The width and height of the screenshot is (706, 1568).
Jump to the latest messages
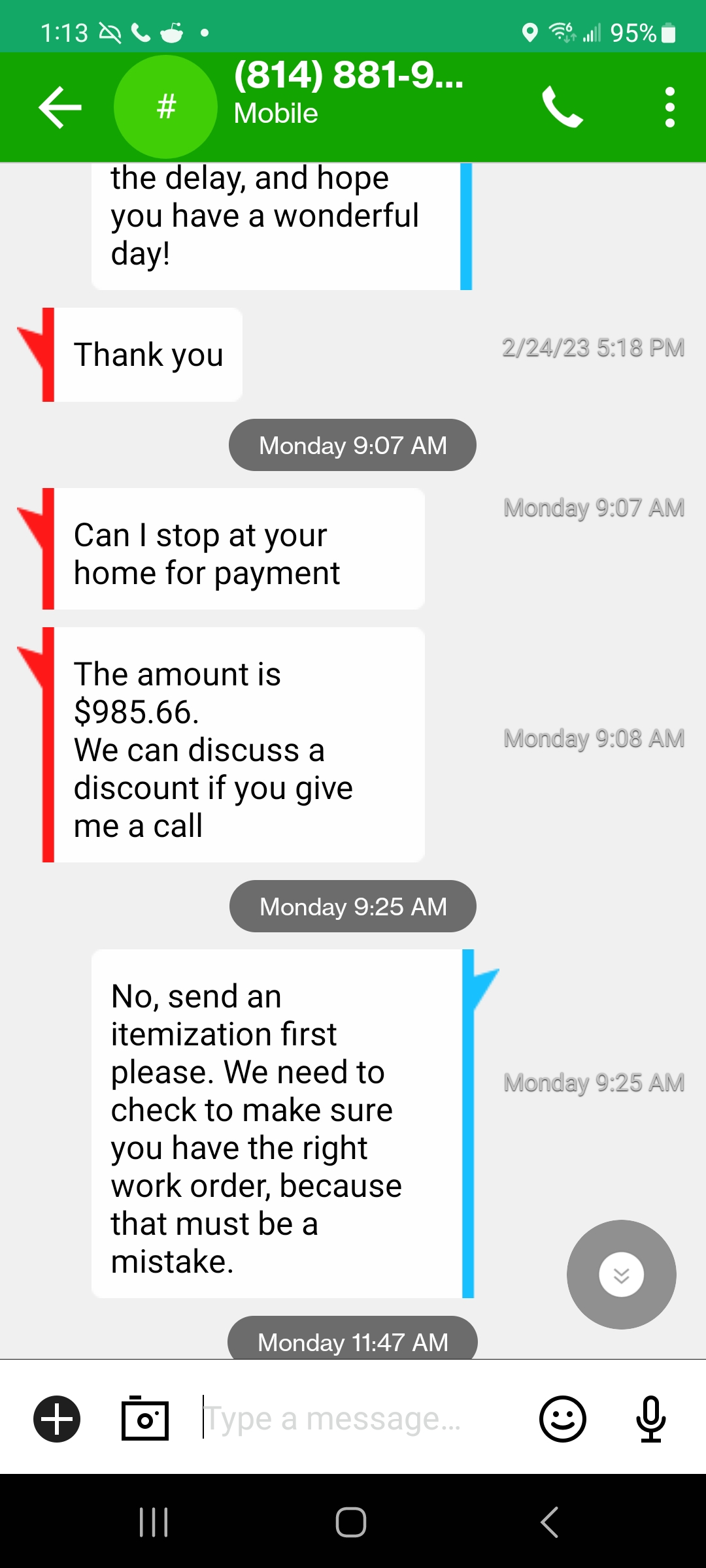(x=621, y=1274)
